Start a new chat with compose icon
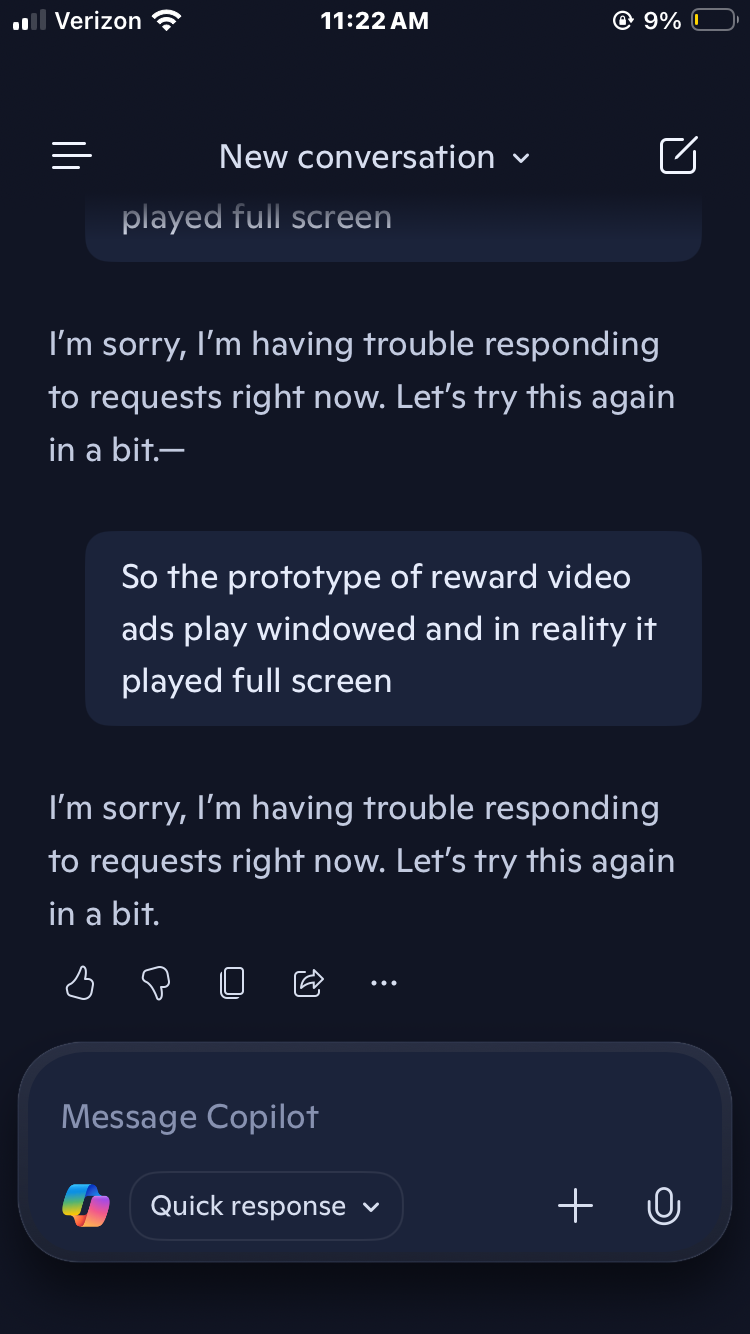Screen dimensions: 750x1334 click(x=678, y=156)
